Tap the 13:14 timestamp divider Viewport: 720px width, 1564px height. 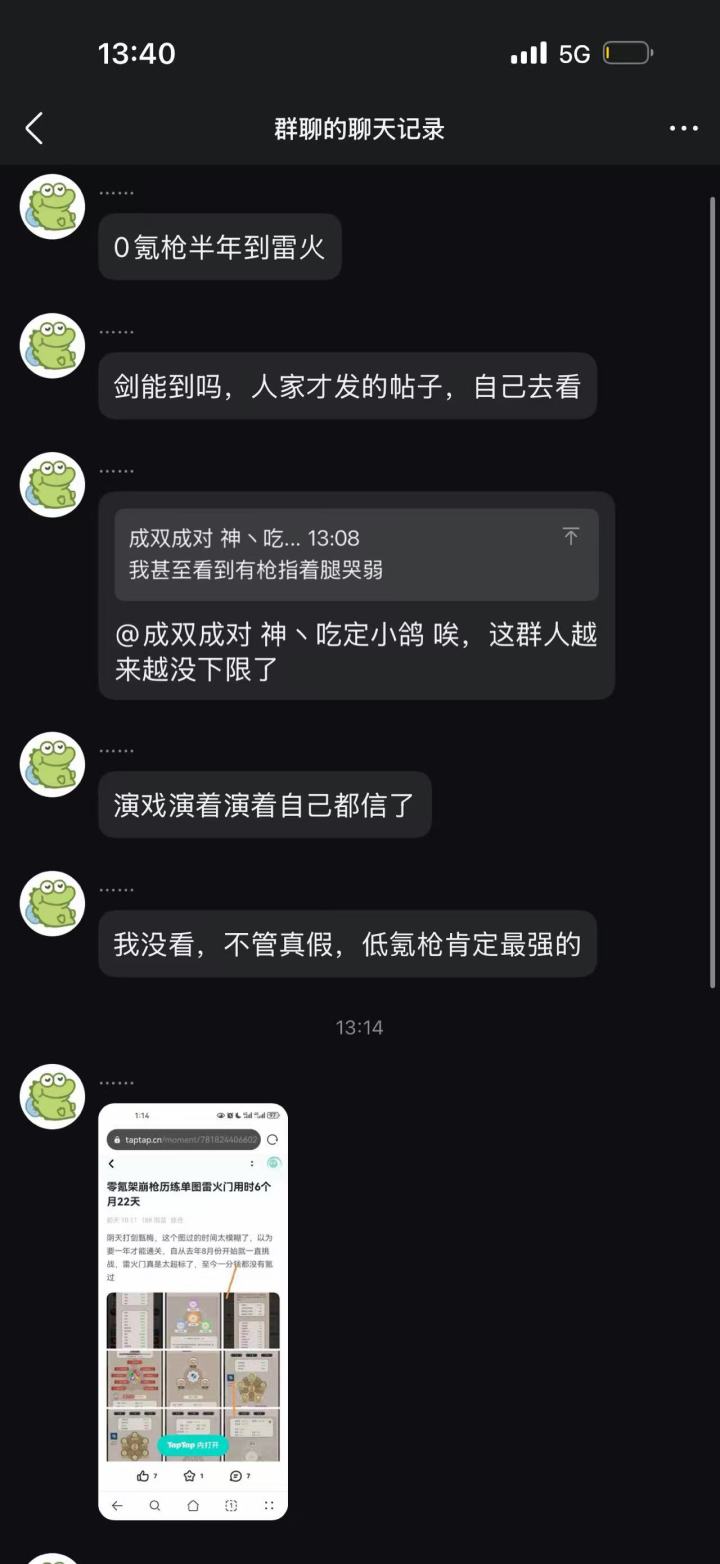pyautogui.click(x=360, y=1027)
